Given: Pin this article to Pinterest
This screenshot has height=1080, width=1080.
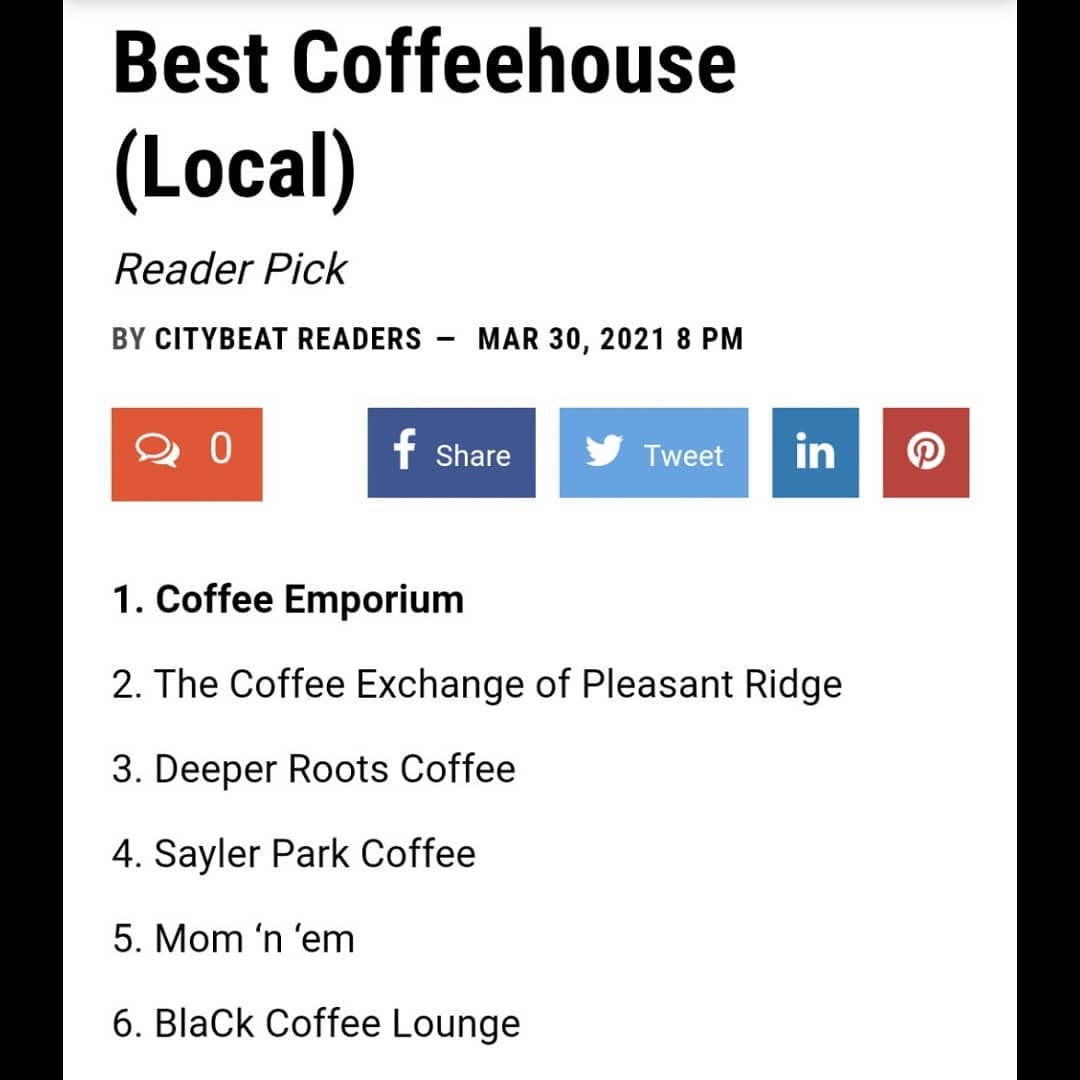Looking at the screenshot, I should pos(925,453).
